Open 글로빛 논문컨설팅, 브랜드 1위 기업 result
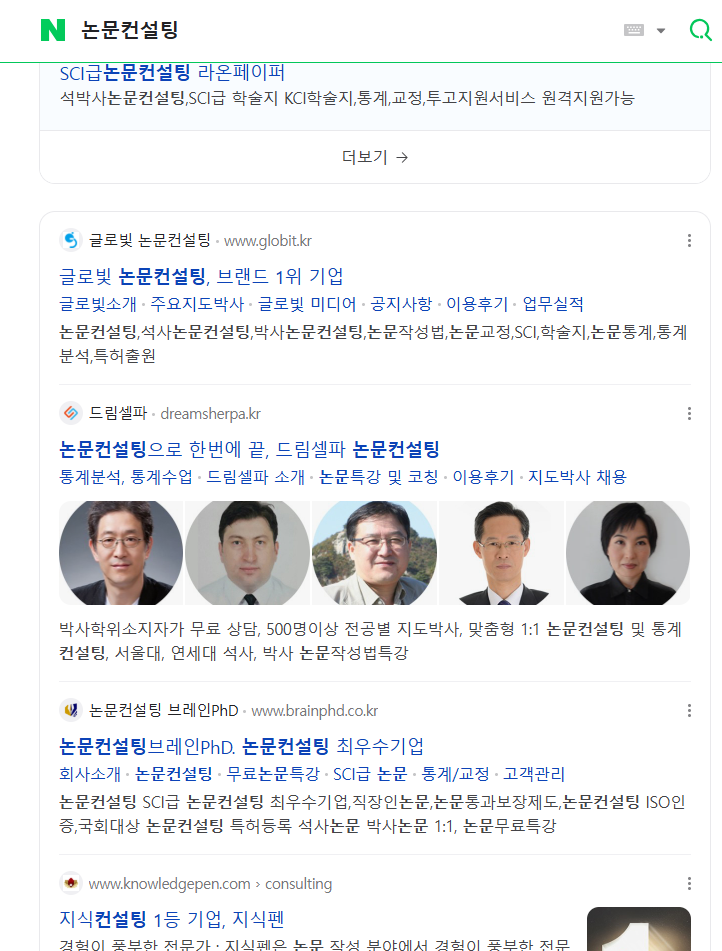The image size is (722, 951). (x=201, y=276)
